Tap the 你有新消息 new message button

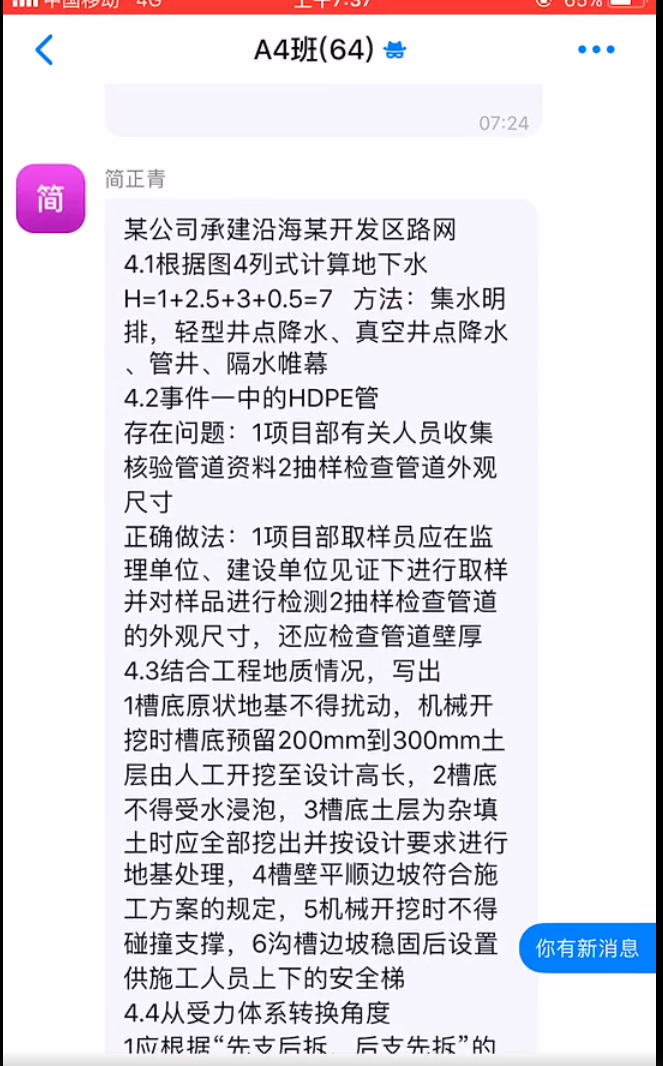pos(588,948)
